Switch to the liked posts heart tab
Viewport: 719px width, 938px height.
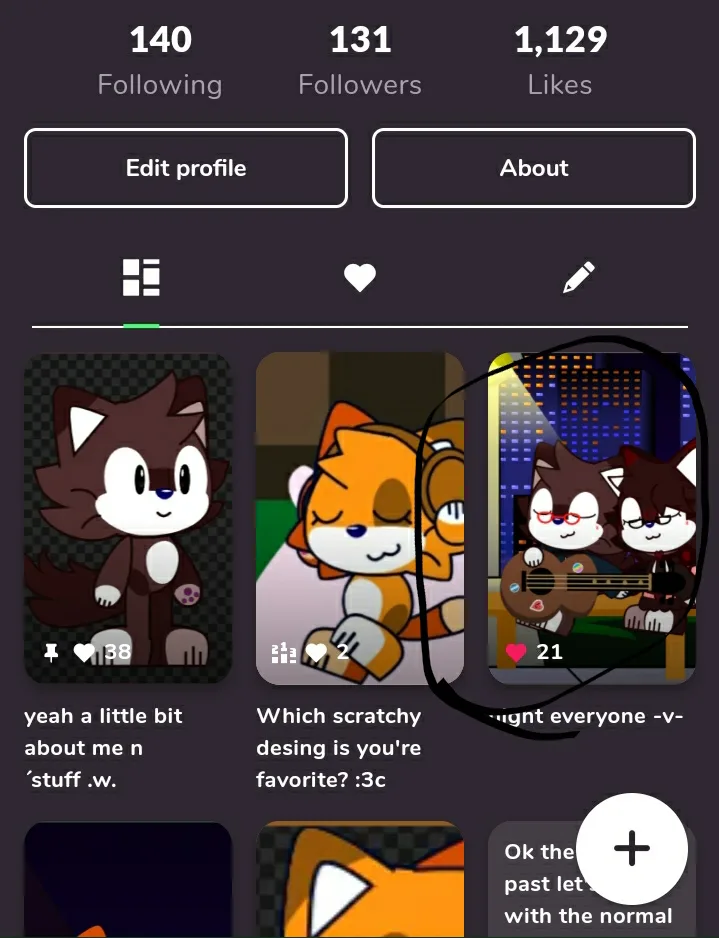360,279
